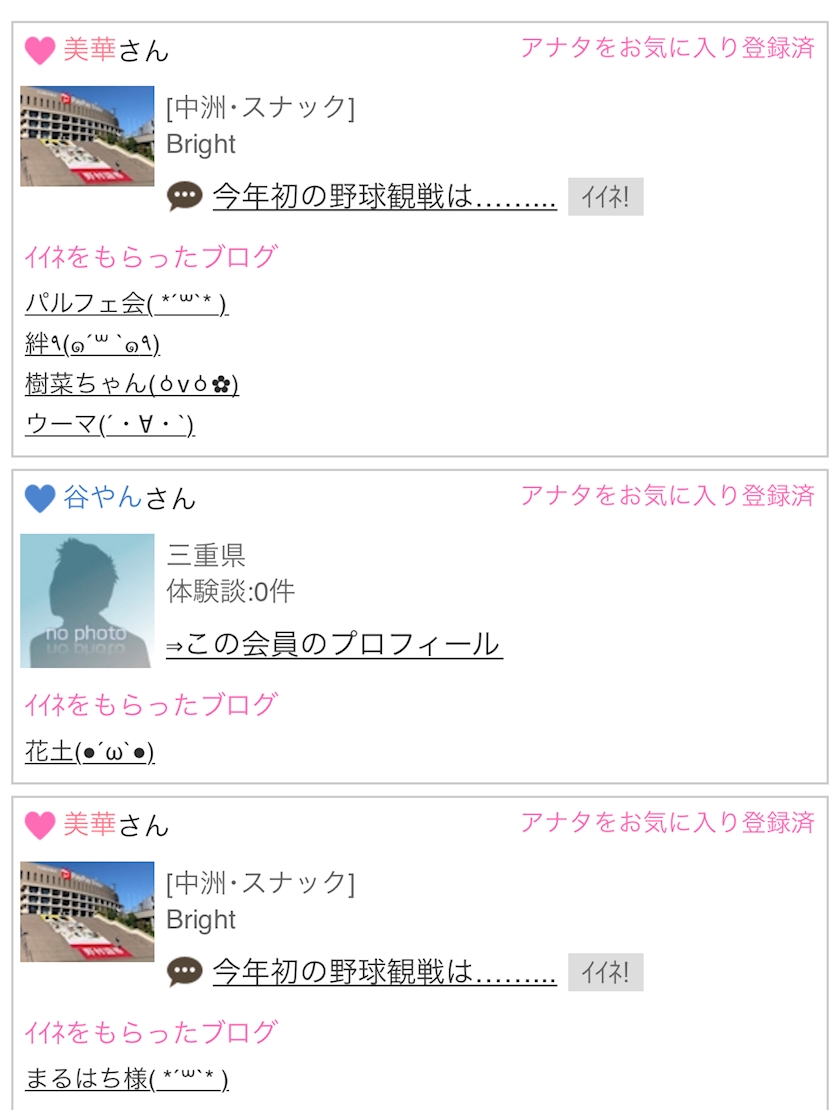Viewport: 840px width, 1110px height.
Task: Open the 花土 blog link
Action: (90, 751)
